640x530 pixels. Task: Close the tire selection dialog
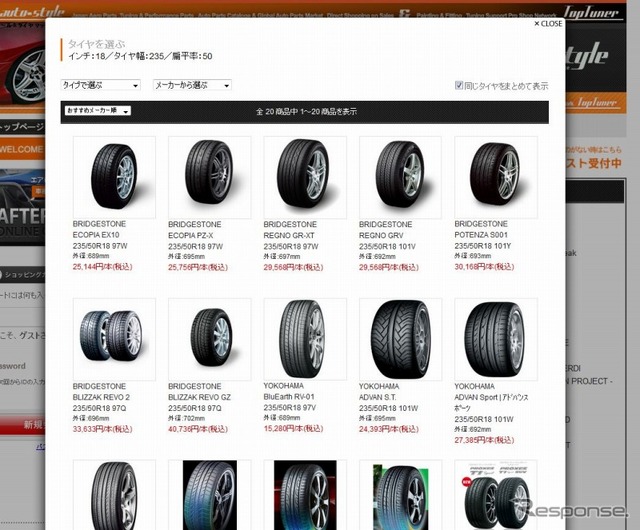pos(548,23)
